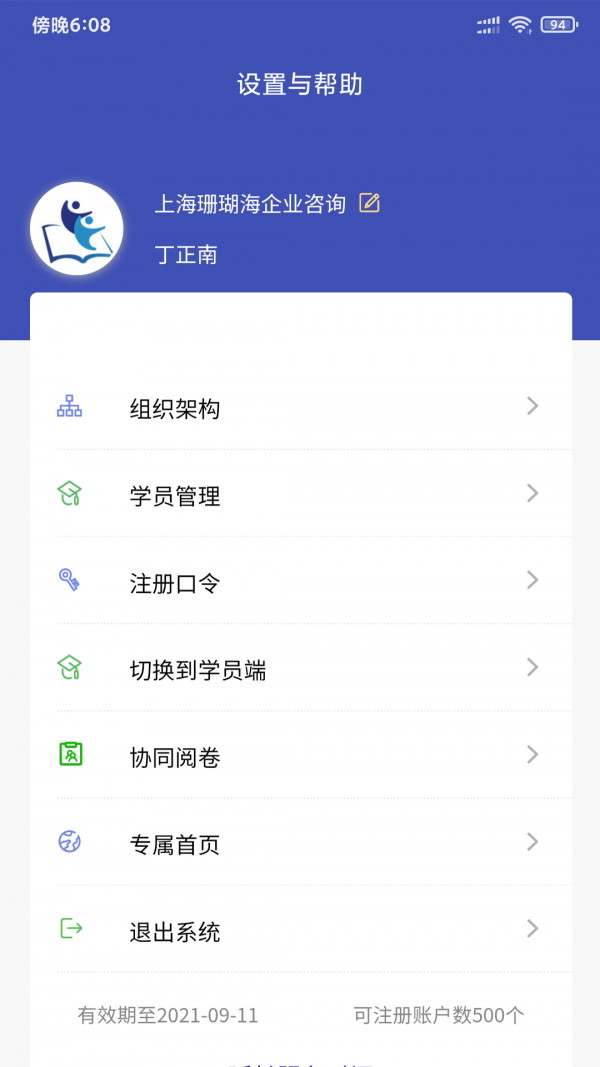
Task: Tap the profile avatar picture
Action: 77,229
